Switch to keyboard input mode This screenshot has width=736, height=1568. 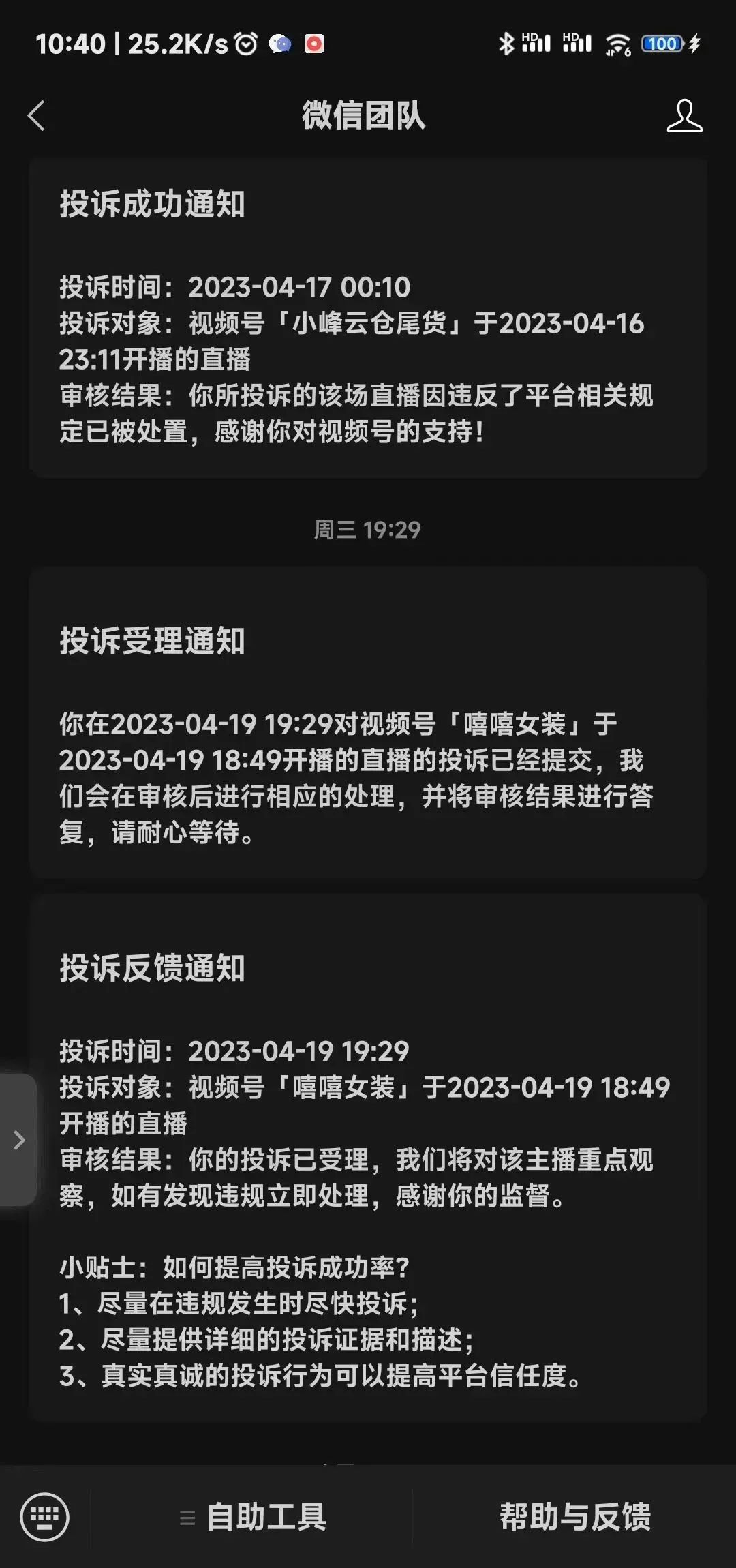pos(45,1517)
